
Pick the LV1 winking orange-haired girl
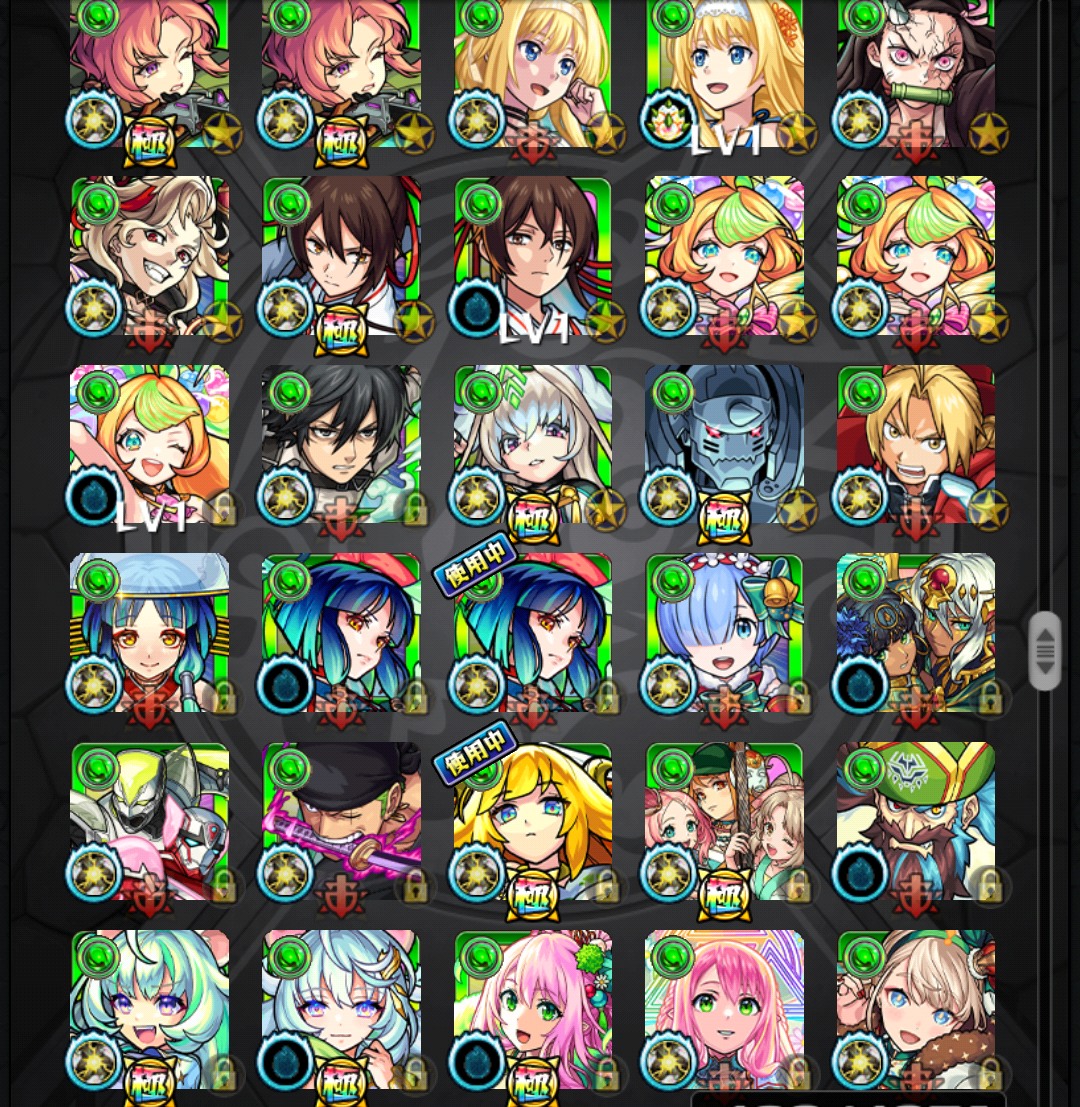click(149, 445)
